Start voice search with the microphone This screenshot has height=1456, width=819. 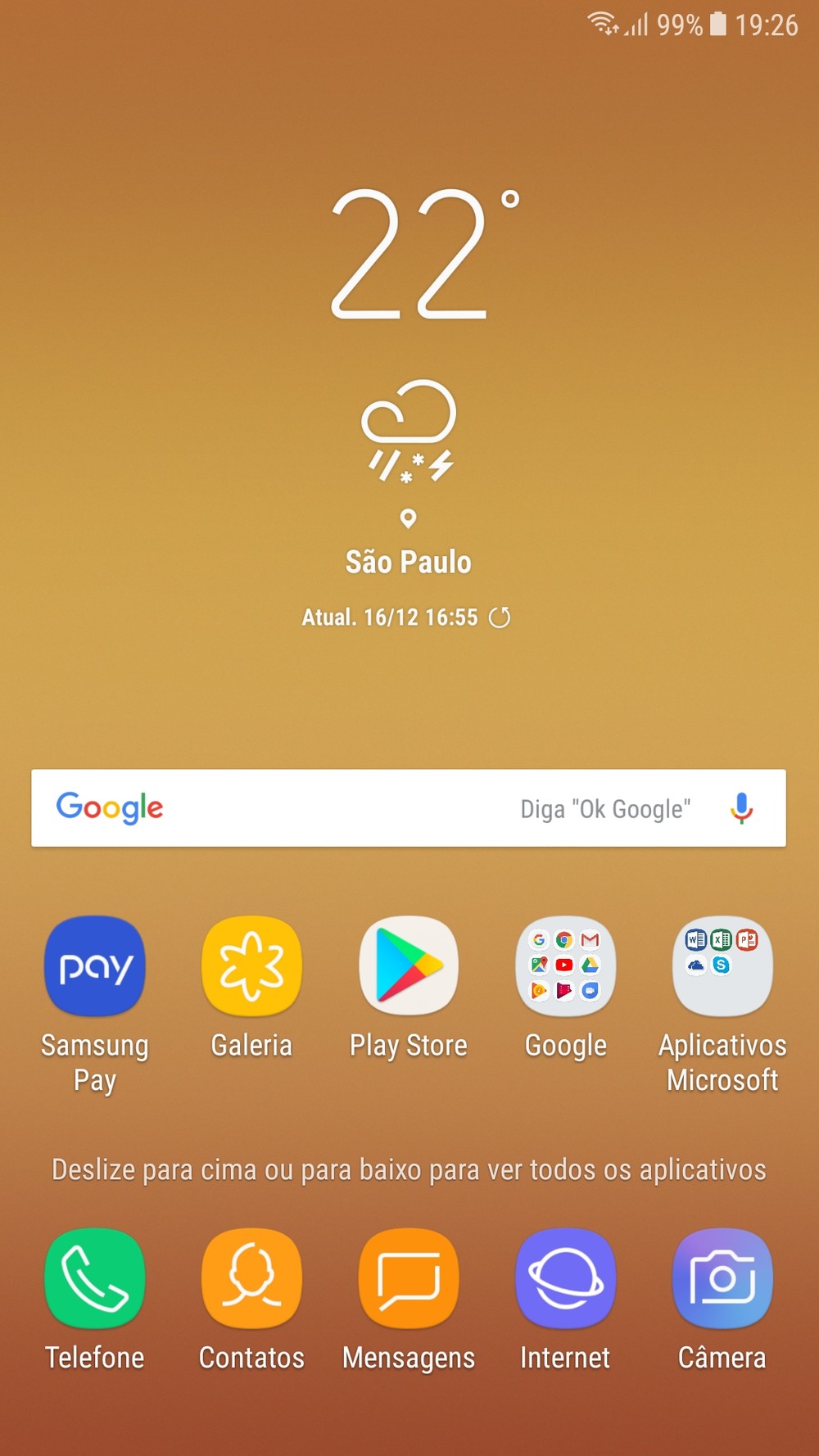[x=741, y=808]
